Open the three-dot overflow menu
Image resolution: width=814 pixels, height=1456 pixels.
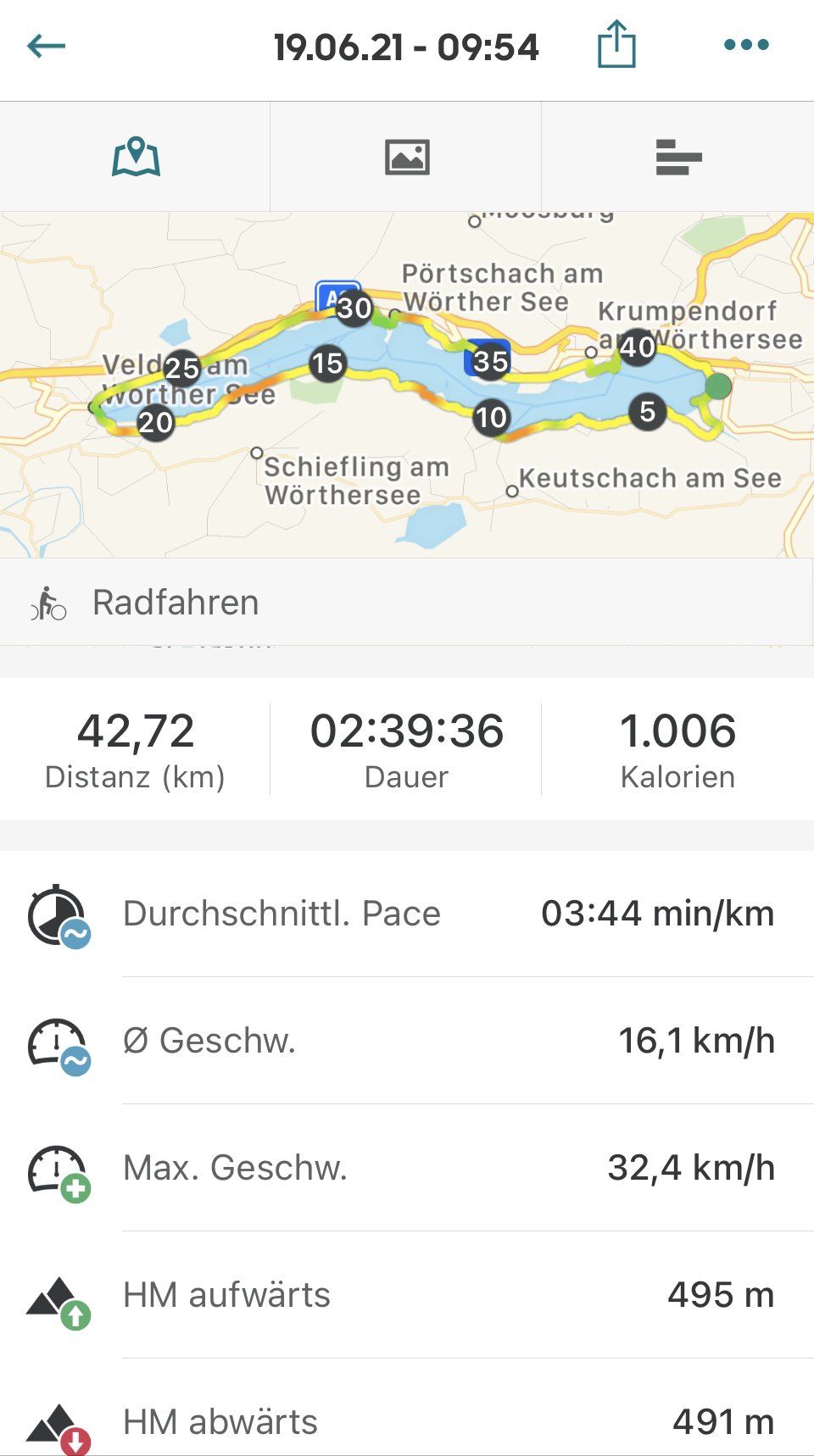746,45
